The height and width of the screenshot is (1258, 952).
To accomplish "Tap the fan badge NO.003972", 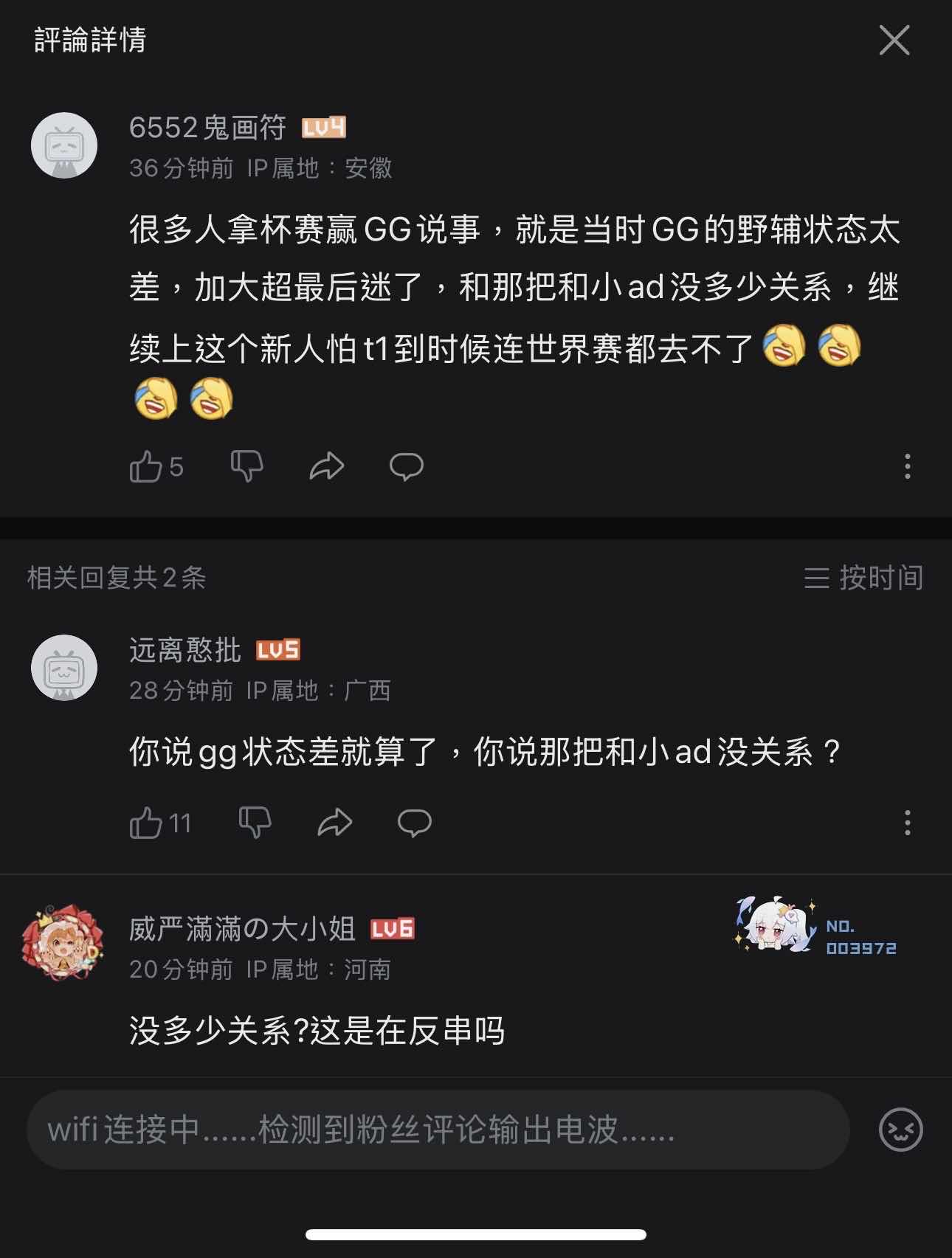I will (x=815, y=926).
